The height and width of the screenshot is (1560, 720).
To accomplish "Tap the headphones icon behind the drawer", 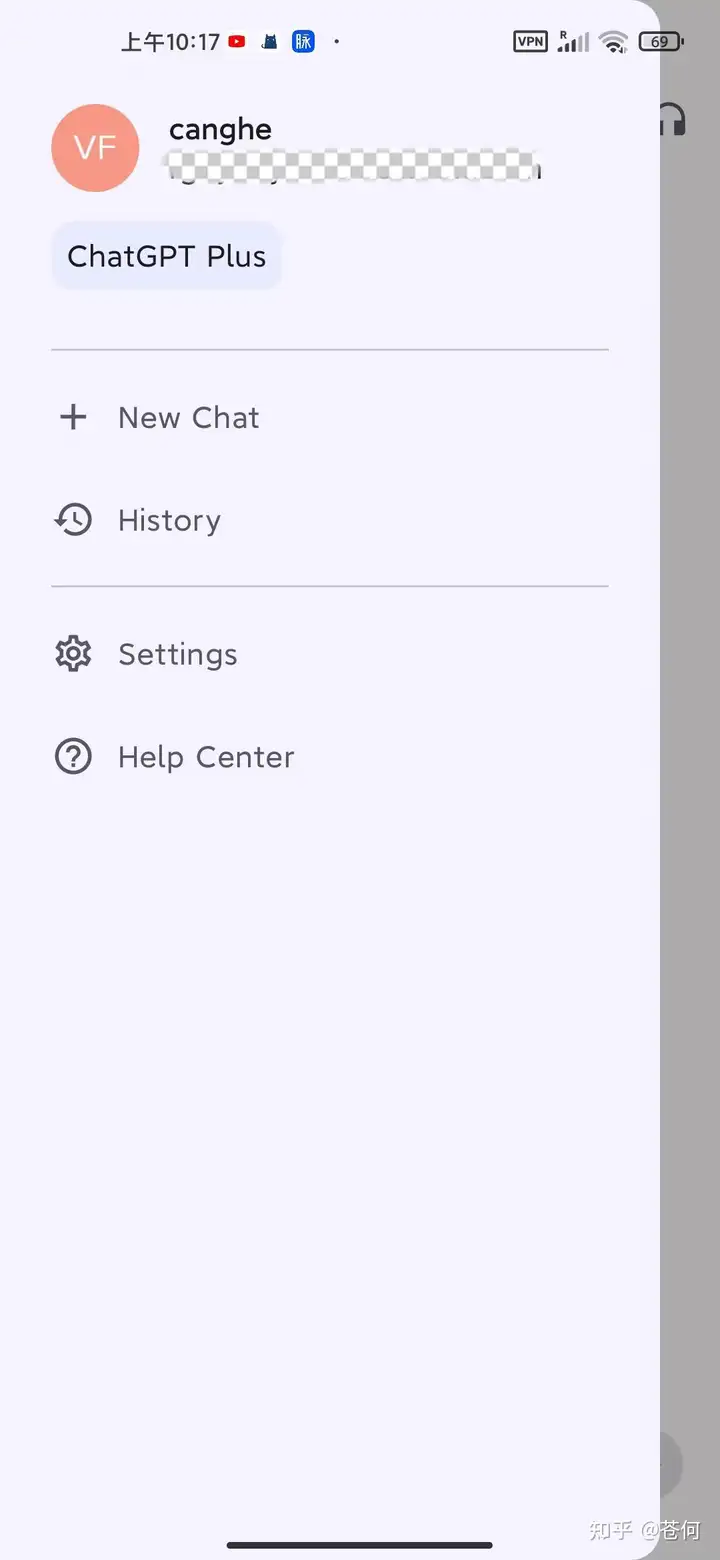I will tap(673, 120).
